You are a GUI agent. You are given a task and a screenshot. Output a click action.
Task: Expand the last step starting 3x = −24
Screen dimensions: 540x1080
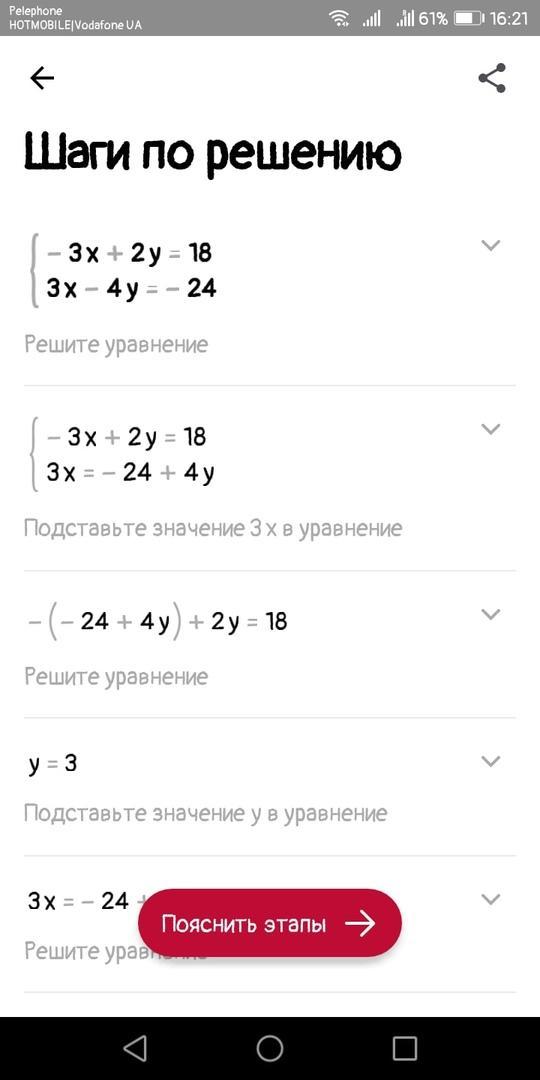pos(490,899)
